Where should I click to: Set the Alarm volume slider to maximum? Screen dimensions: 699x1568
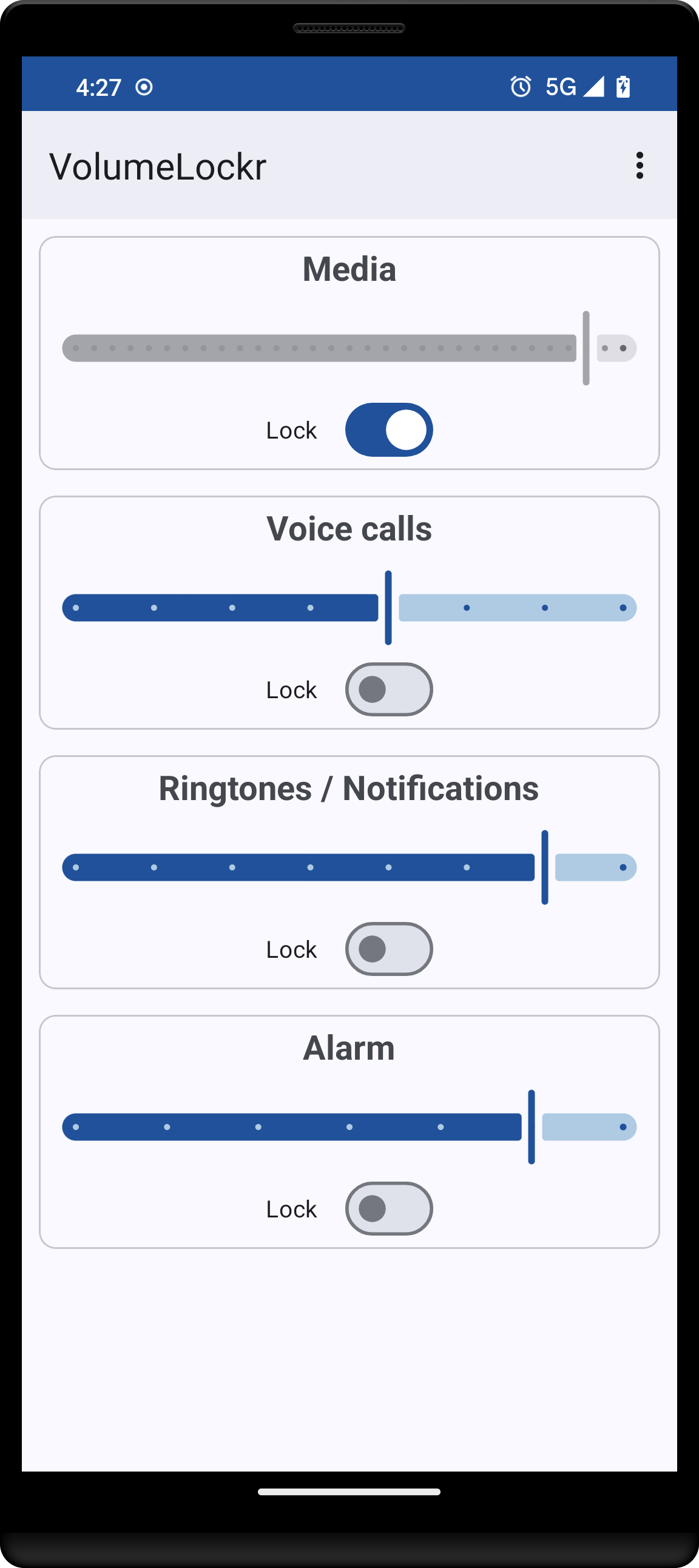coord(623,1126)
